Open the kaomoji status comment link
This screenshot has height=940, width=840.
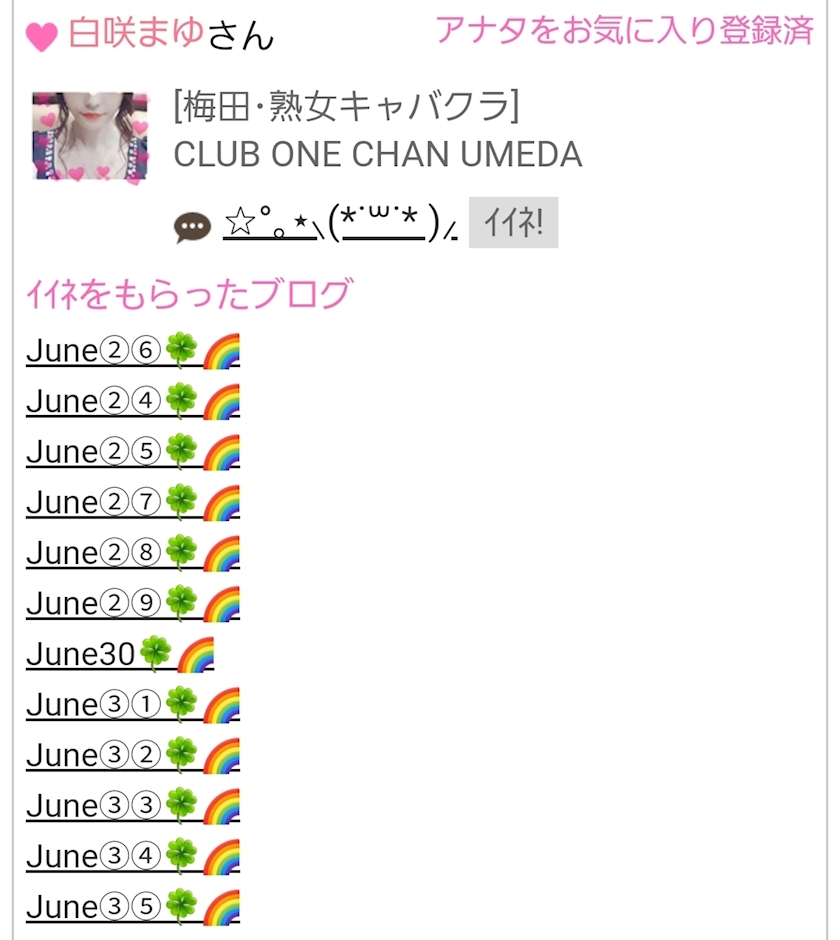pos(340,223)
